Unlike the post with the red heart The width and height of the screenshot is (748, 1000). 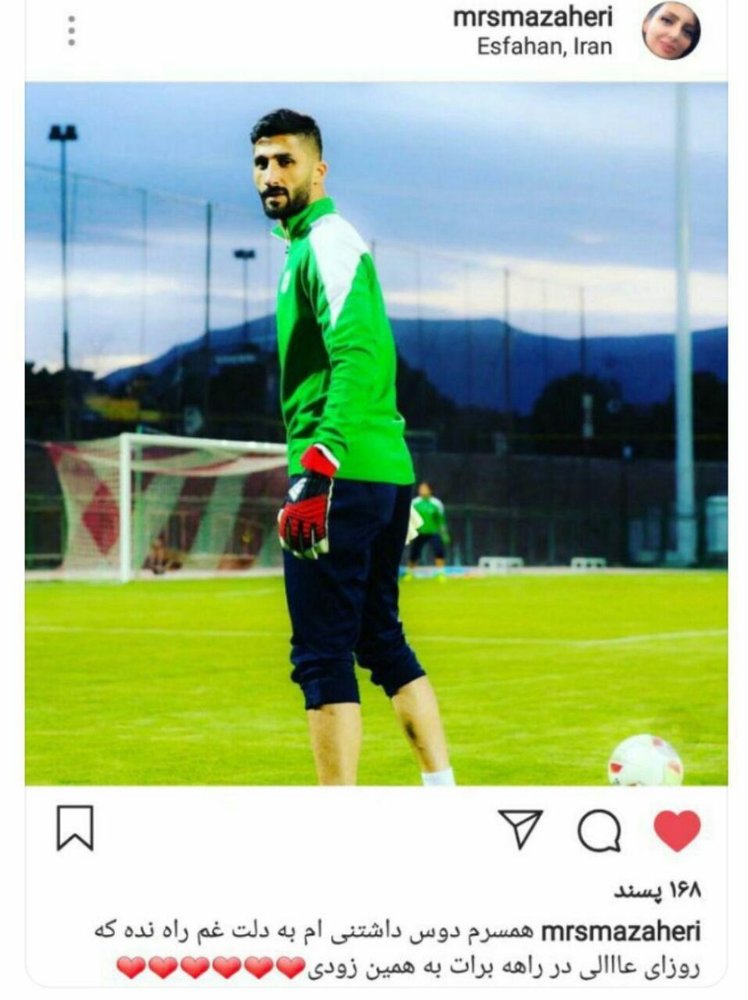point(677,830)
